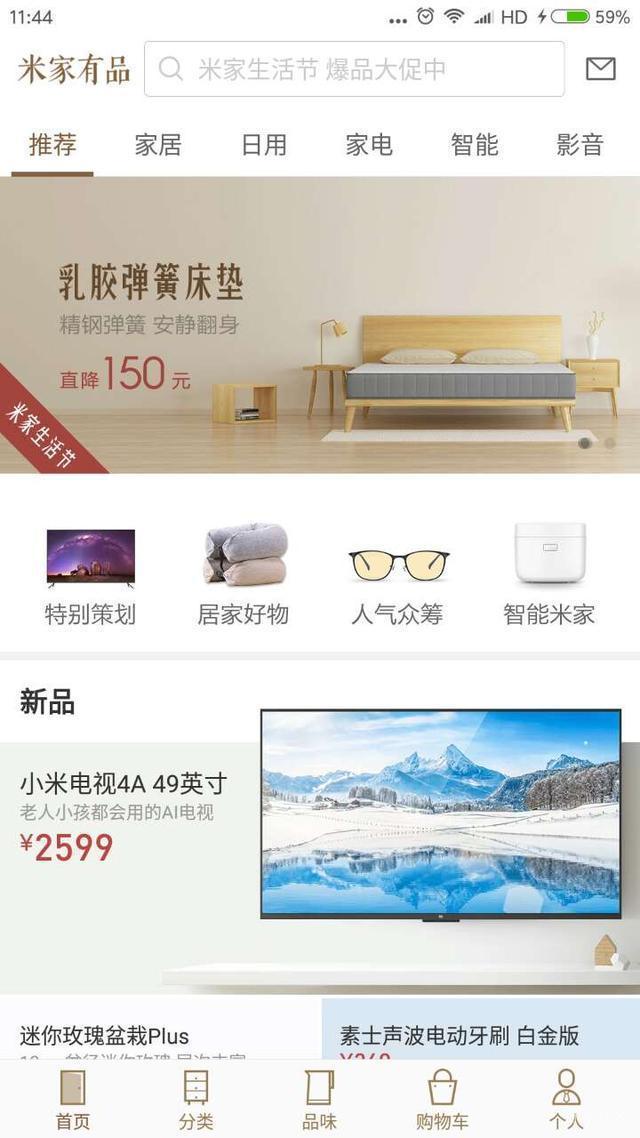
Task: Open the messages envelope icon
Action: click(600, 68)
